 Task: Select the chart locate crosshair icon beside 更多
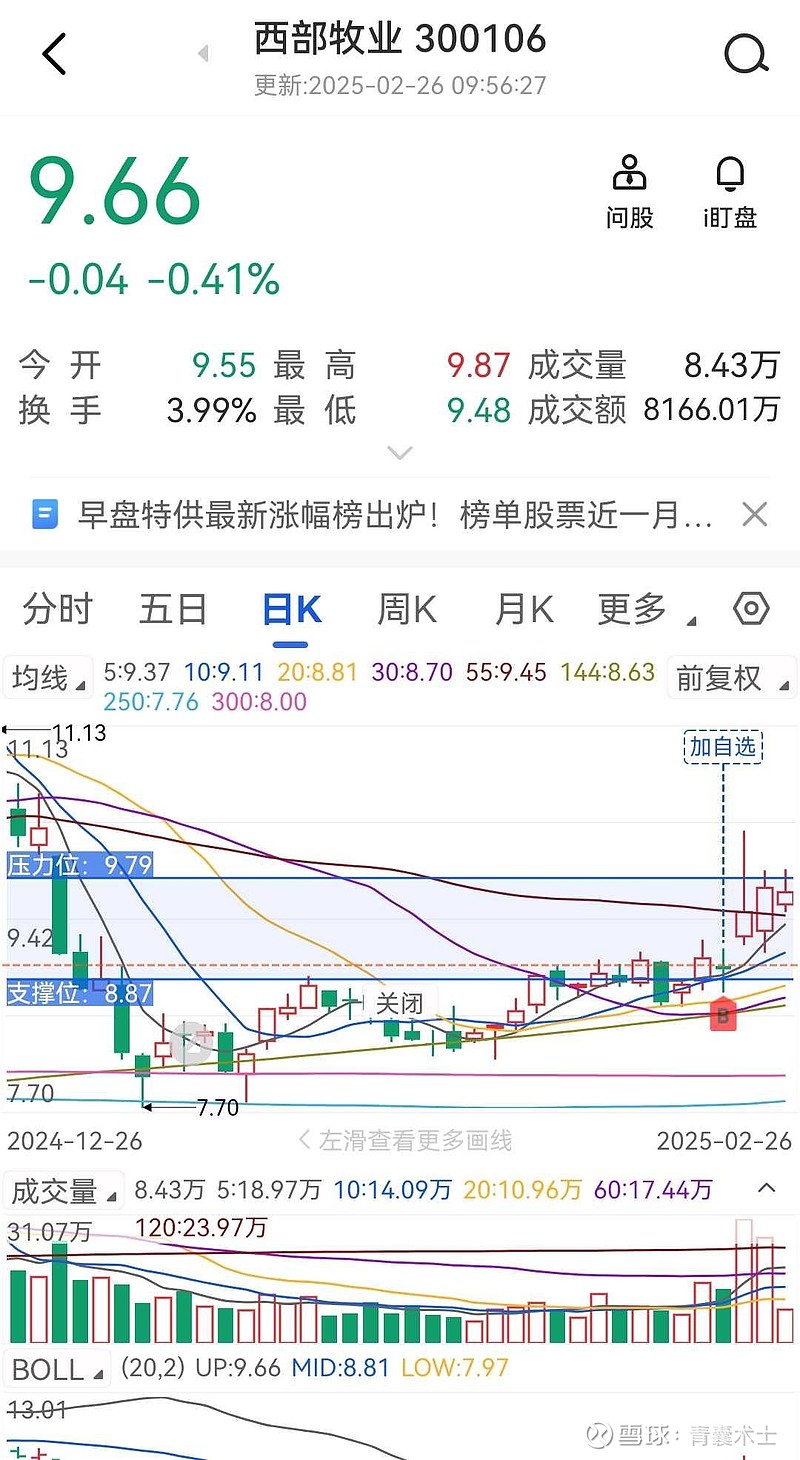[751, 609]
